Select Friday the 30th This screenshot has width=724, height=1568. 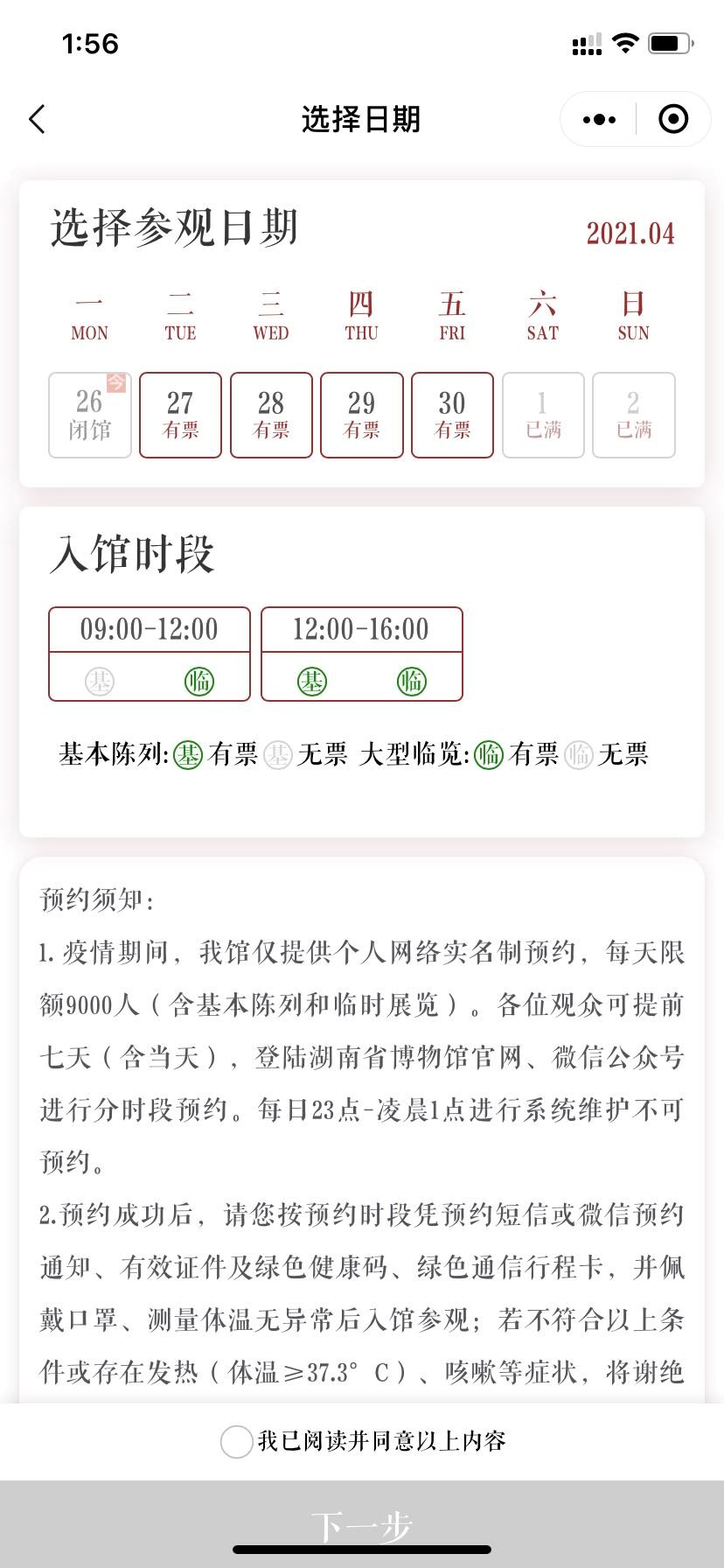(452, 415)
